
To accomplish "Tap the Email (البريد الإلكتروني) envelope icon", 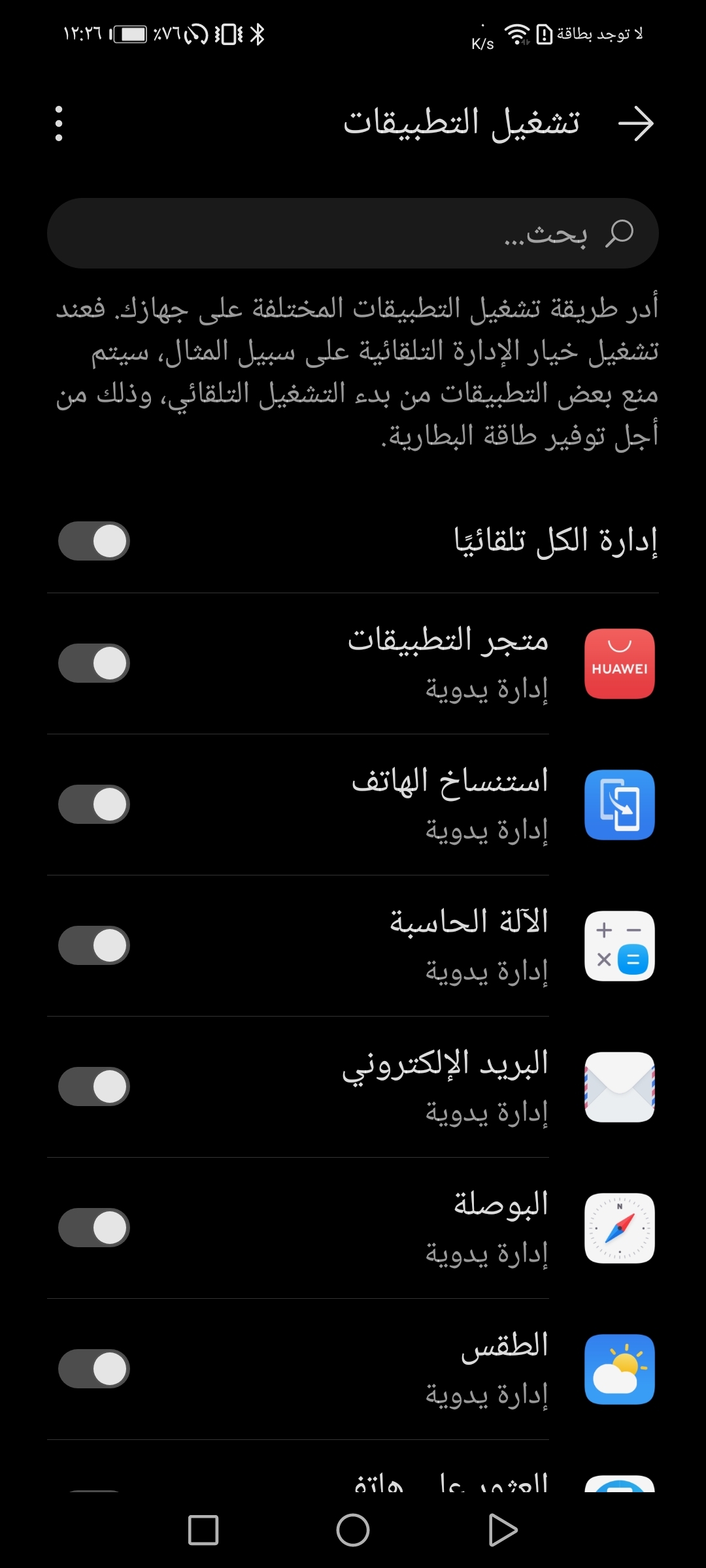I will click(x=619, y=1086).
